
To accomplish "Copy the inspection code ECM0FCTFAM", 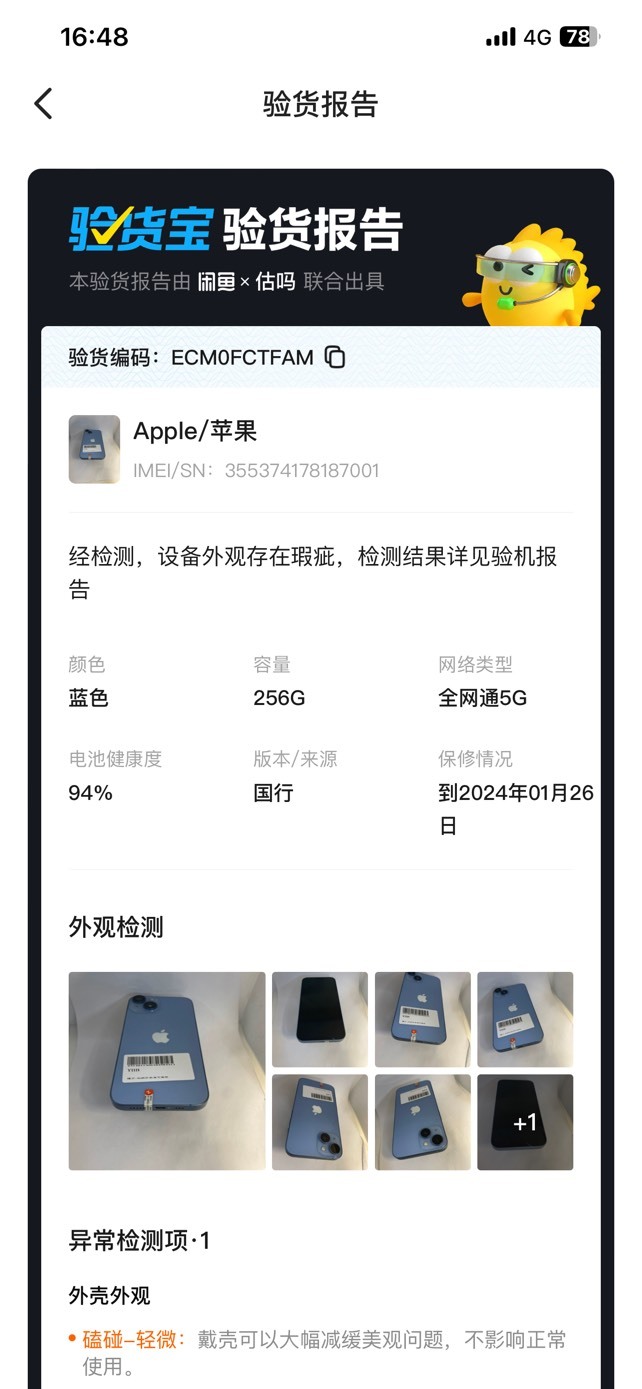I will (335, 357).
